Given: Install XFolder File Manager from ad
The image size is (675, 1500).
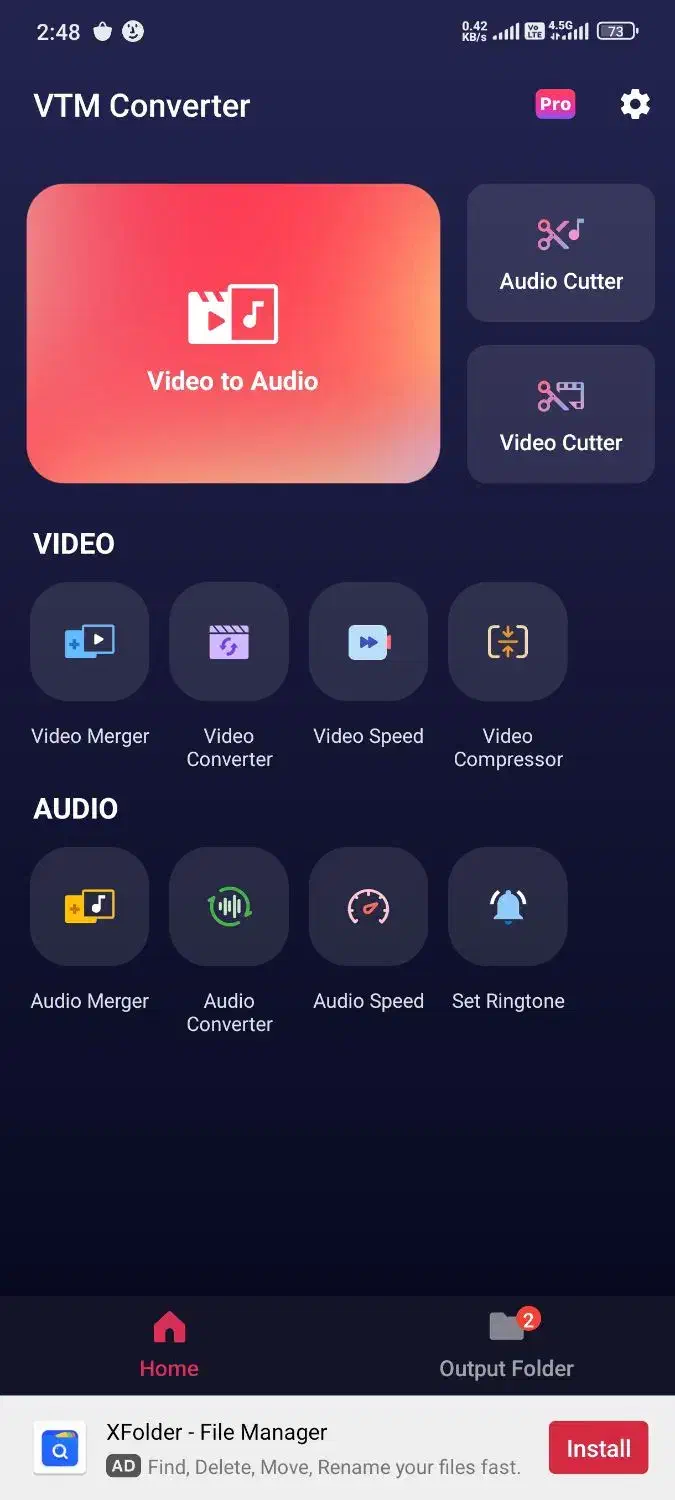Looking at the screenshot, I should pos(598,1448).
